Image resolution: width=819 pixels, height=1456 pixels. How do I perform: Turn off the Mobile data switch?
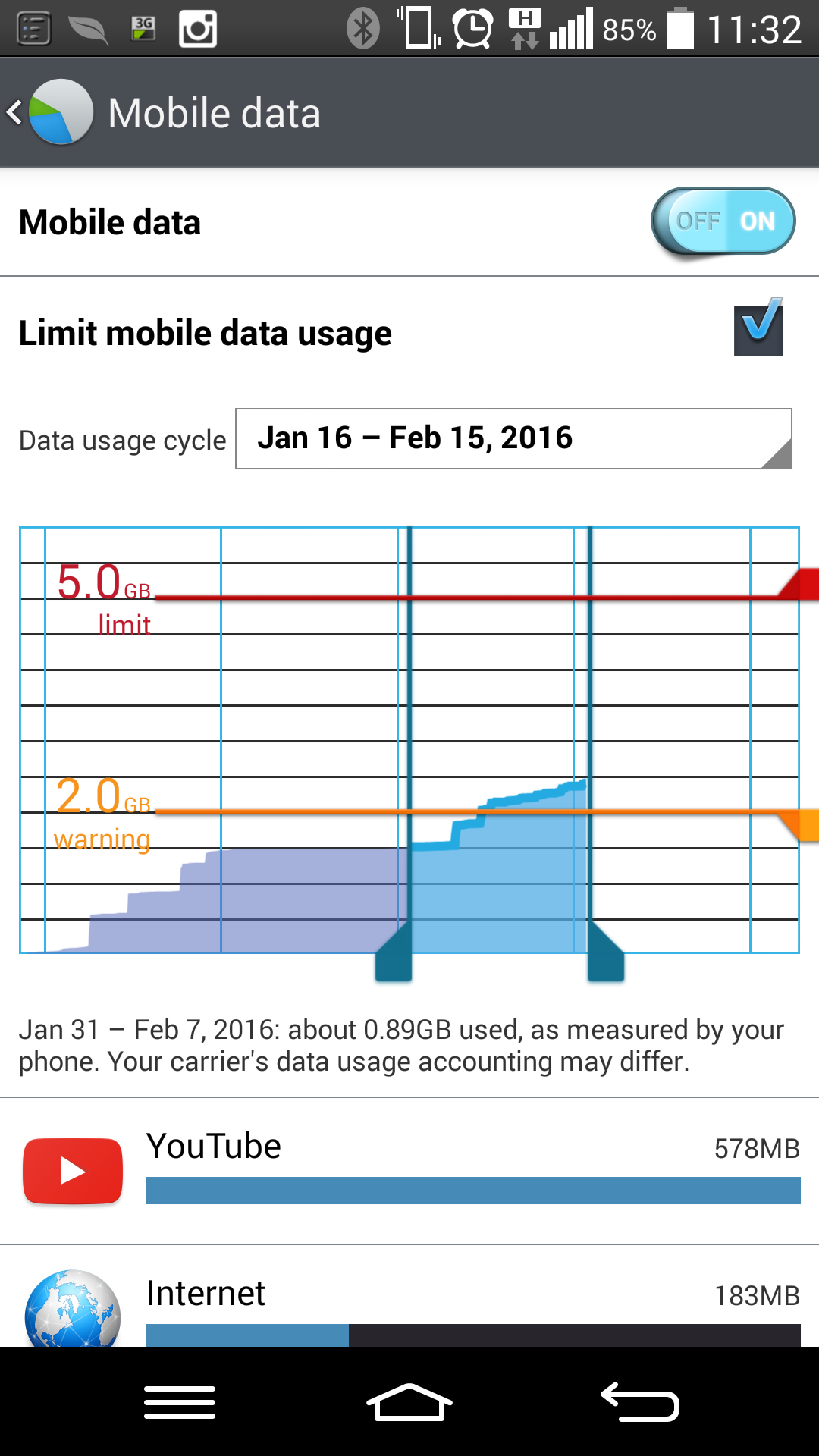click(x=723, y=221)
